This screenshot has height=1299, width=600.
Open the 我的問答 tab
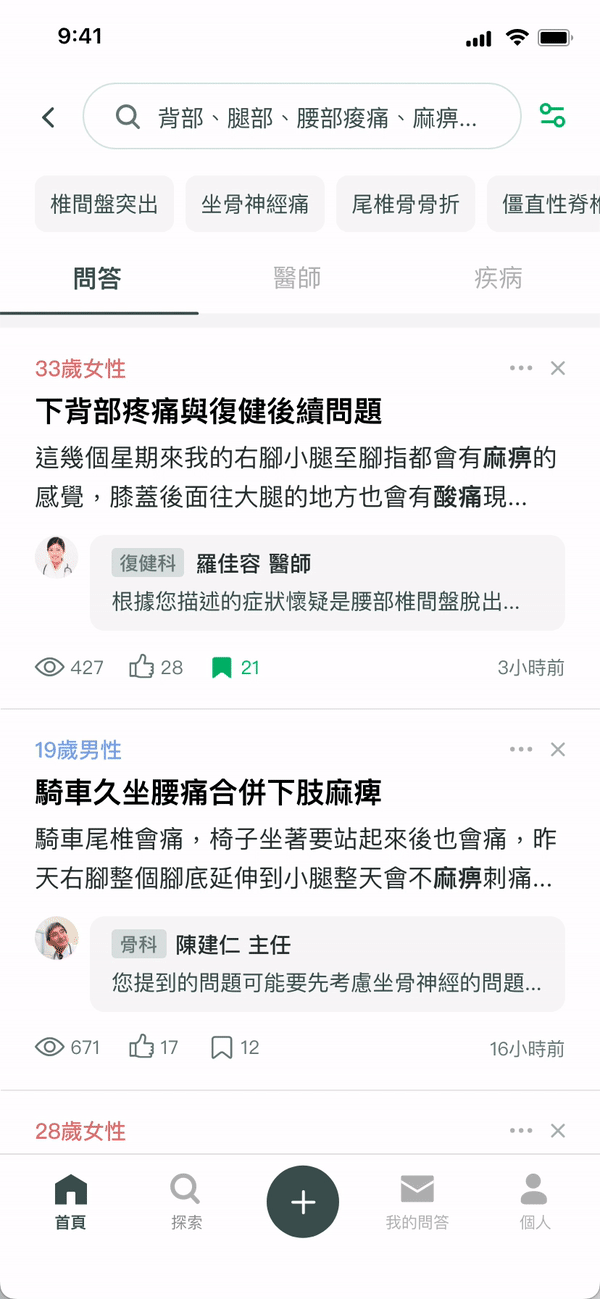pos(417,1201)
